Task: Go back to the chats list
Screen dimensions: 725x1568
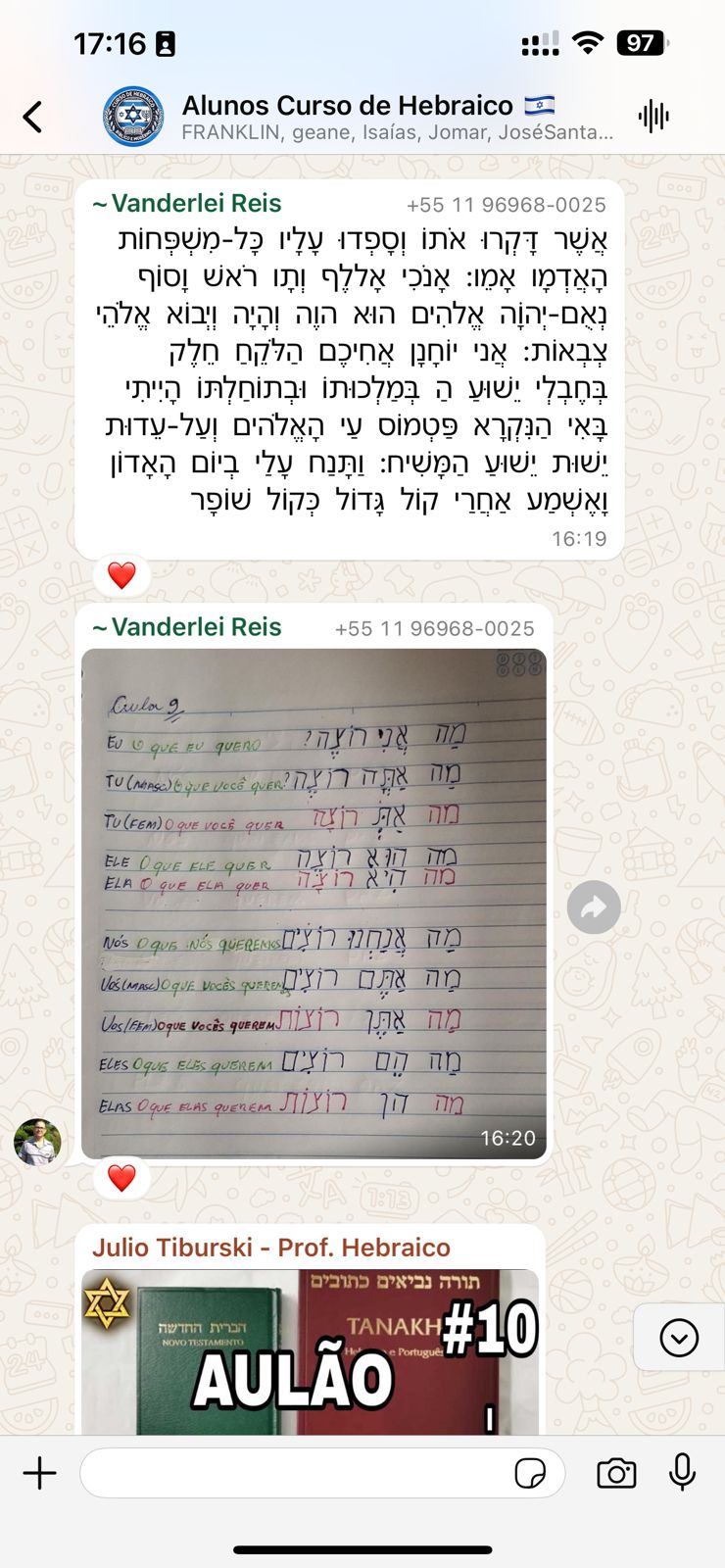Action: point(33,117)
